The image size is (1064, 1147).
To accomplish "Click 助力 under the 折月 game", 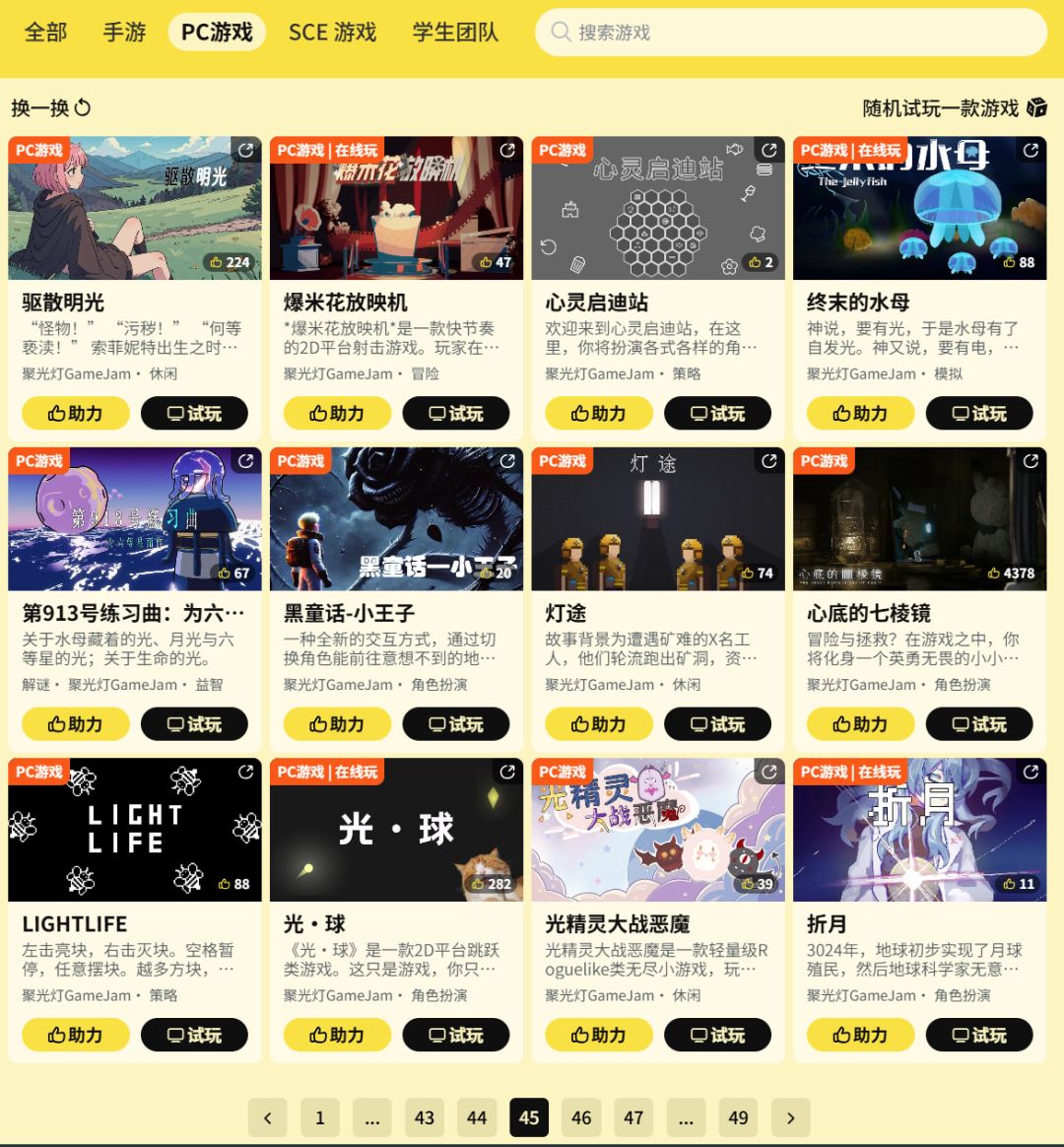I will [861, 1035].
